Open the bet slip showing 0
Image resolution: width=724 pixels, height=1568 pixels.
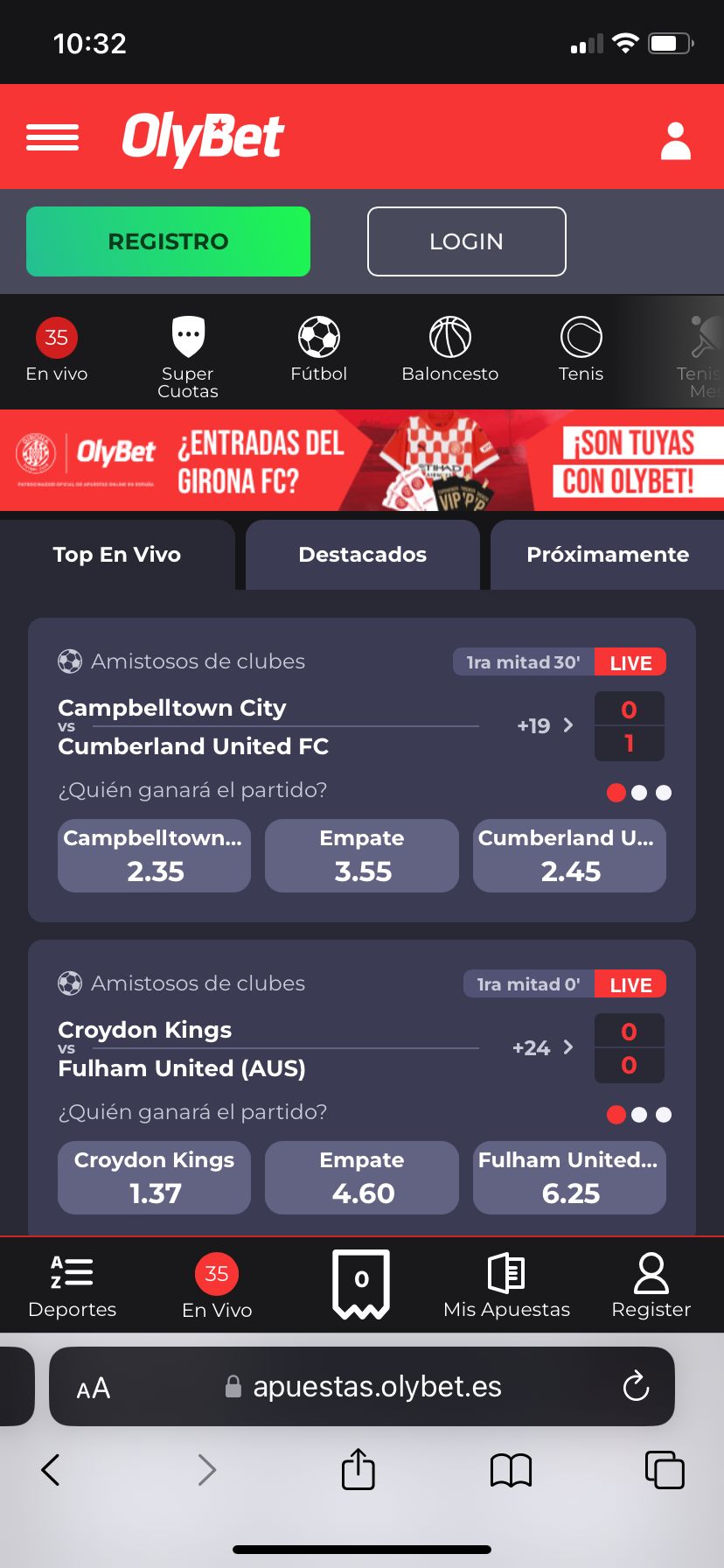[361, 1283]
